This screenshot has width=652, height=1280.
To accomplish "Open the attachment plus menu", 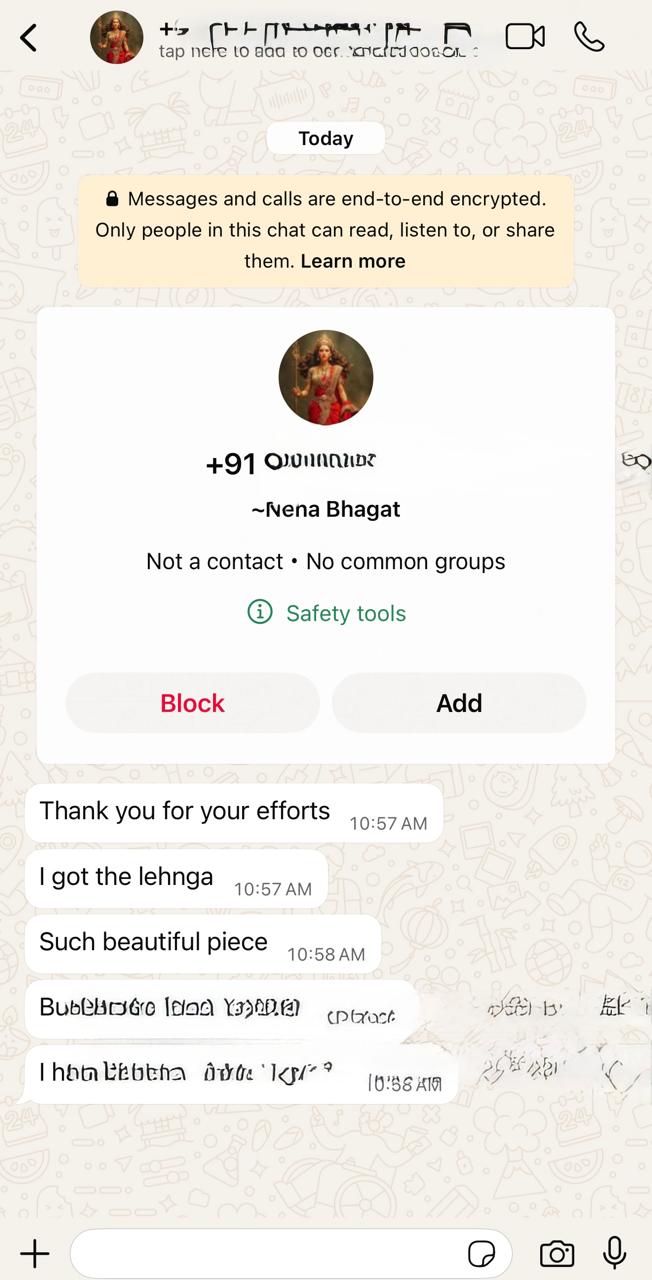I will [35, 1253].
